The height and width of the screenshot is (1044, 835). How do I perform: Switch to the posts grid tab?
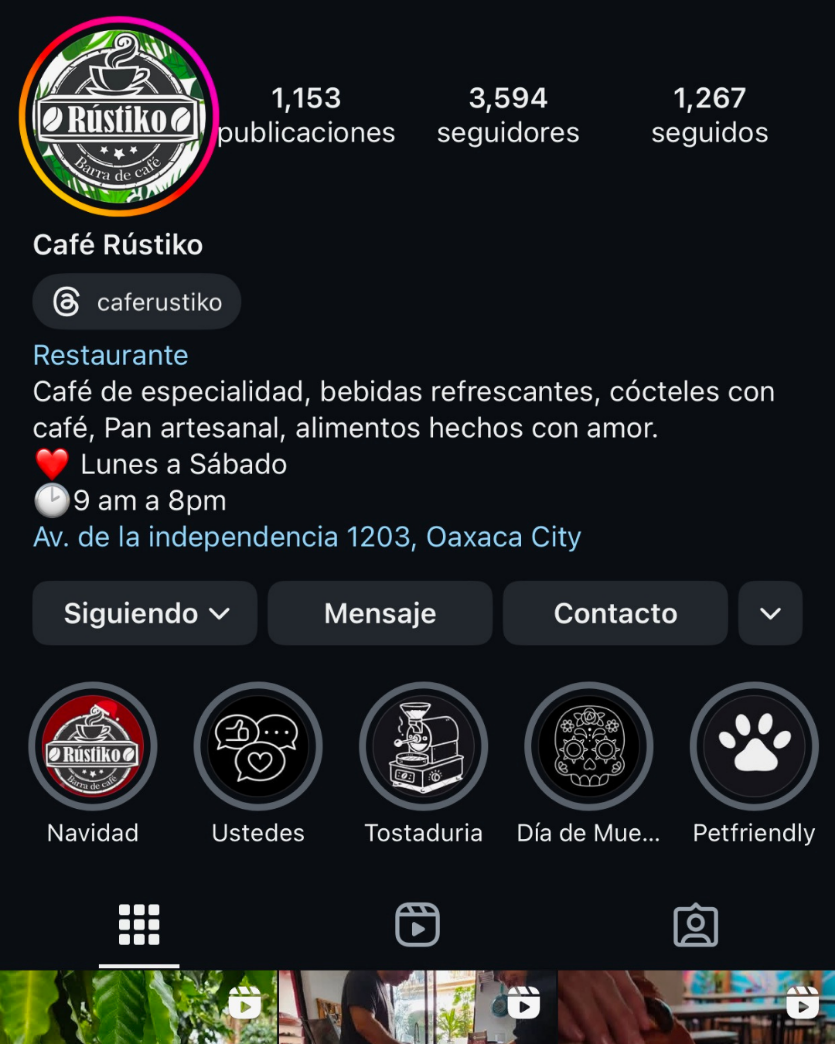pos(139,925)
